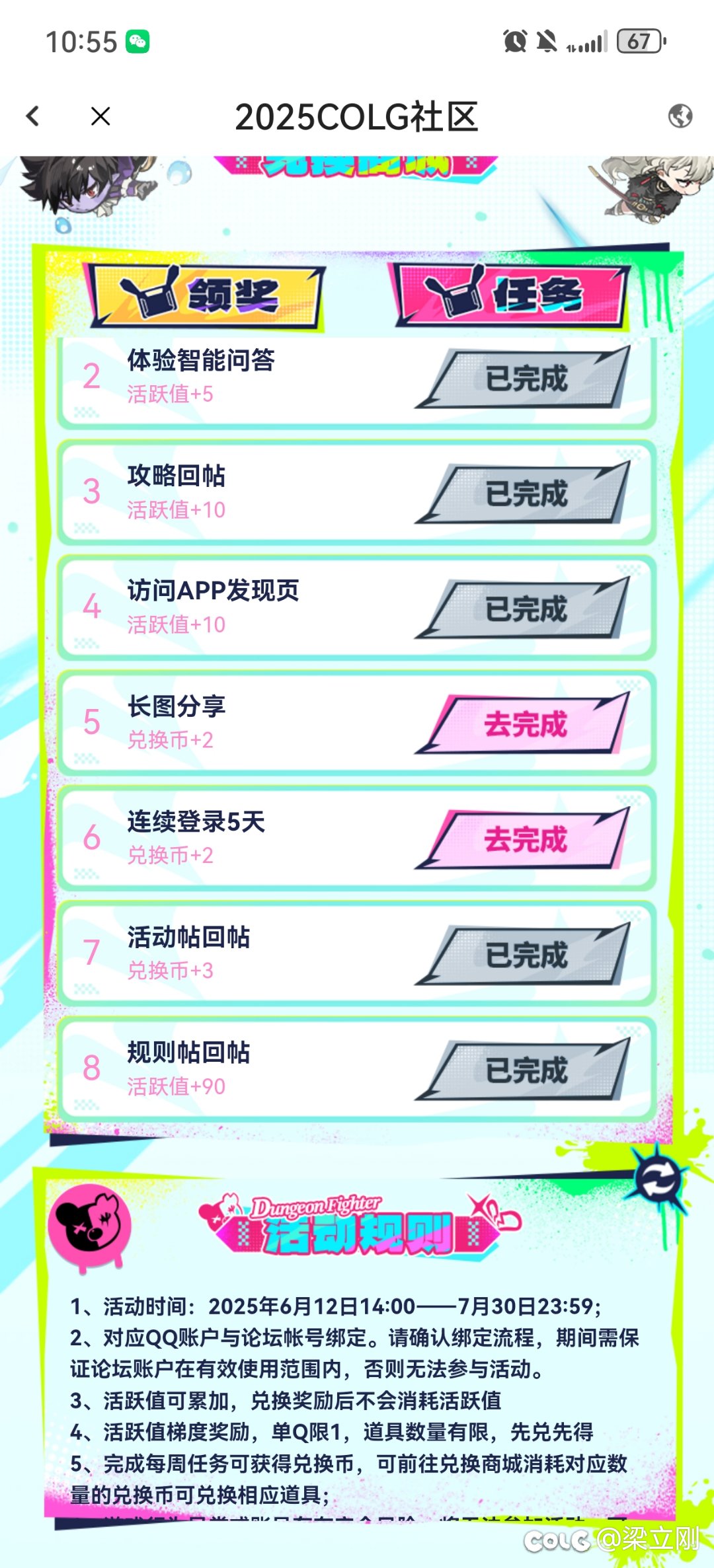Go back using the header arrow

coord(32,116)
